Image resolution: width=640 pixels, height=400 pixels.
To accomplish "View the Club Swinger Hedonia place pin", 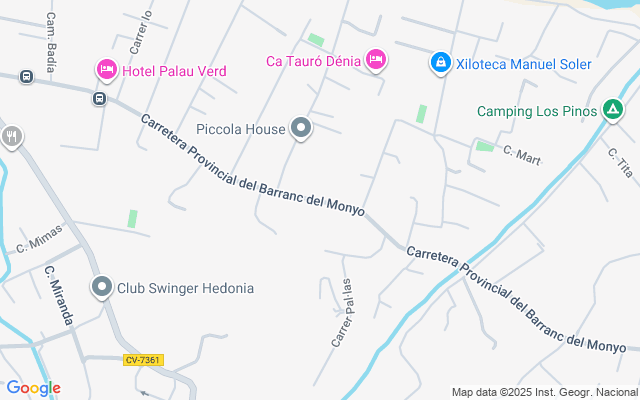I will 101,288.
